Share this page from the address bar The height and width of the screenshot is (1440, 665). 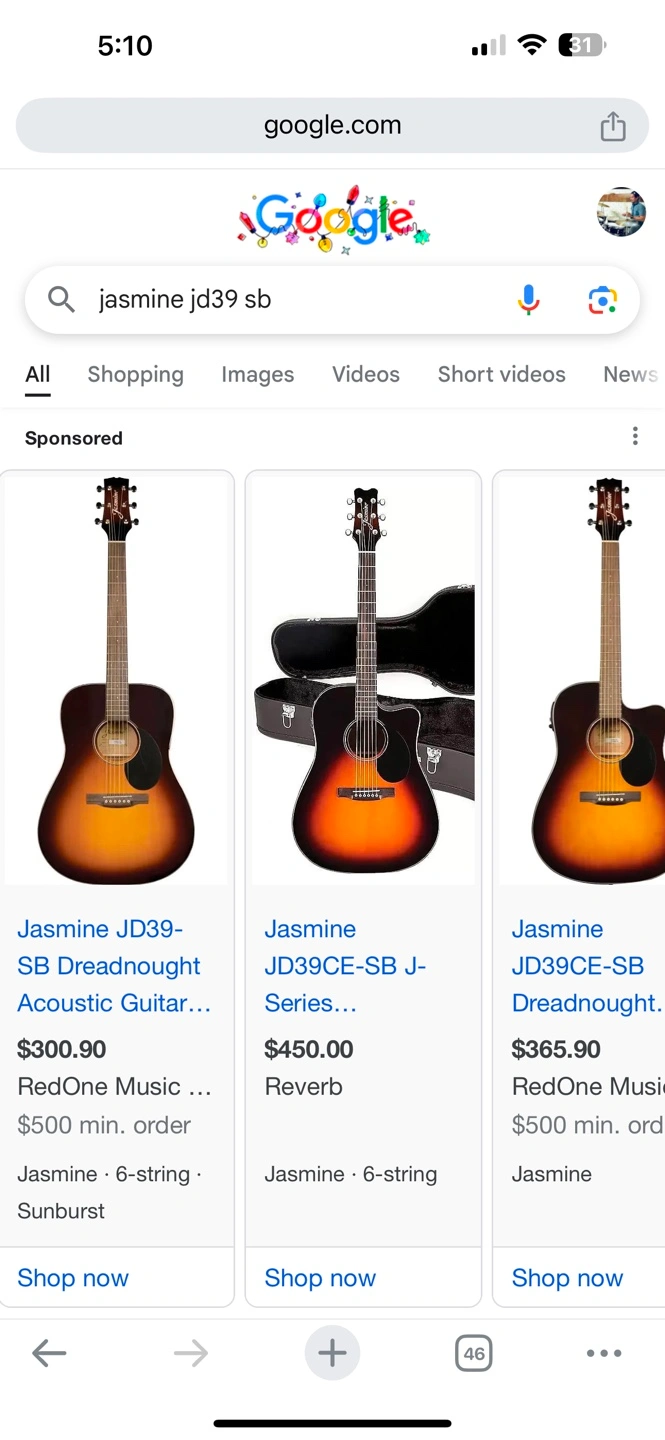[612, 126]
